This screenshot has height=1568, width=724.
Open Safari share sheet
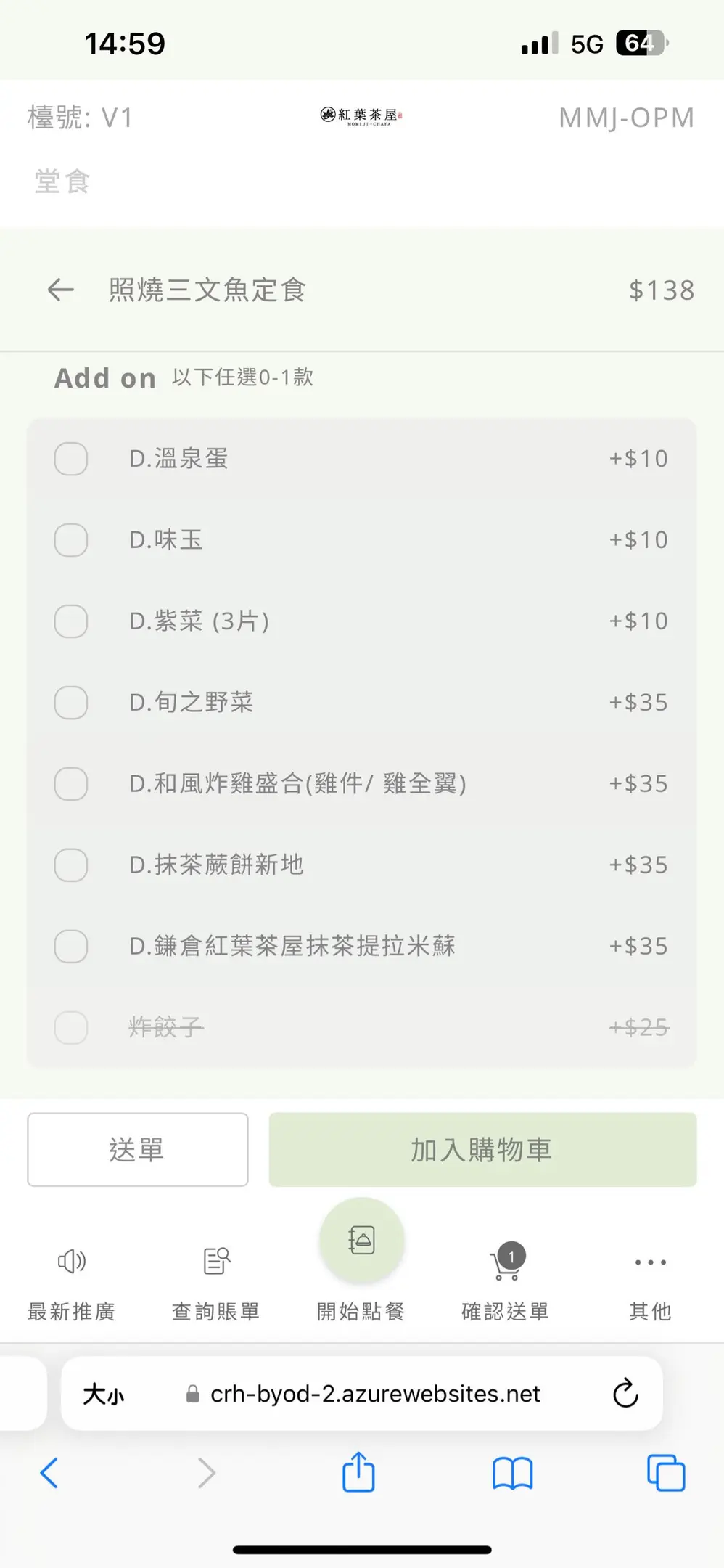(358, 1472)
